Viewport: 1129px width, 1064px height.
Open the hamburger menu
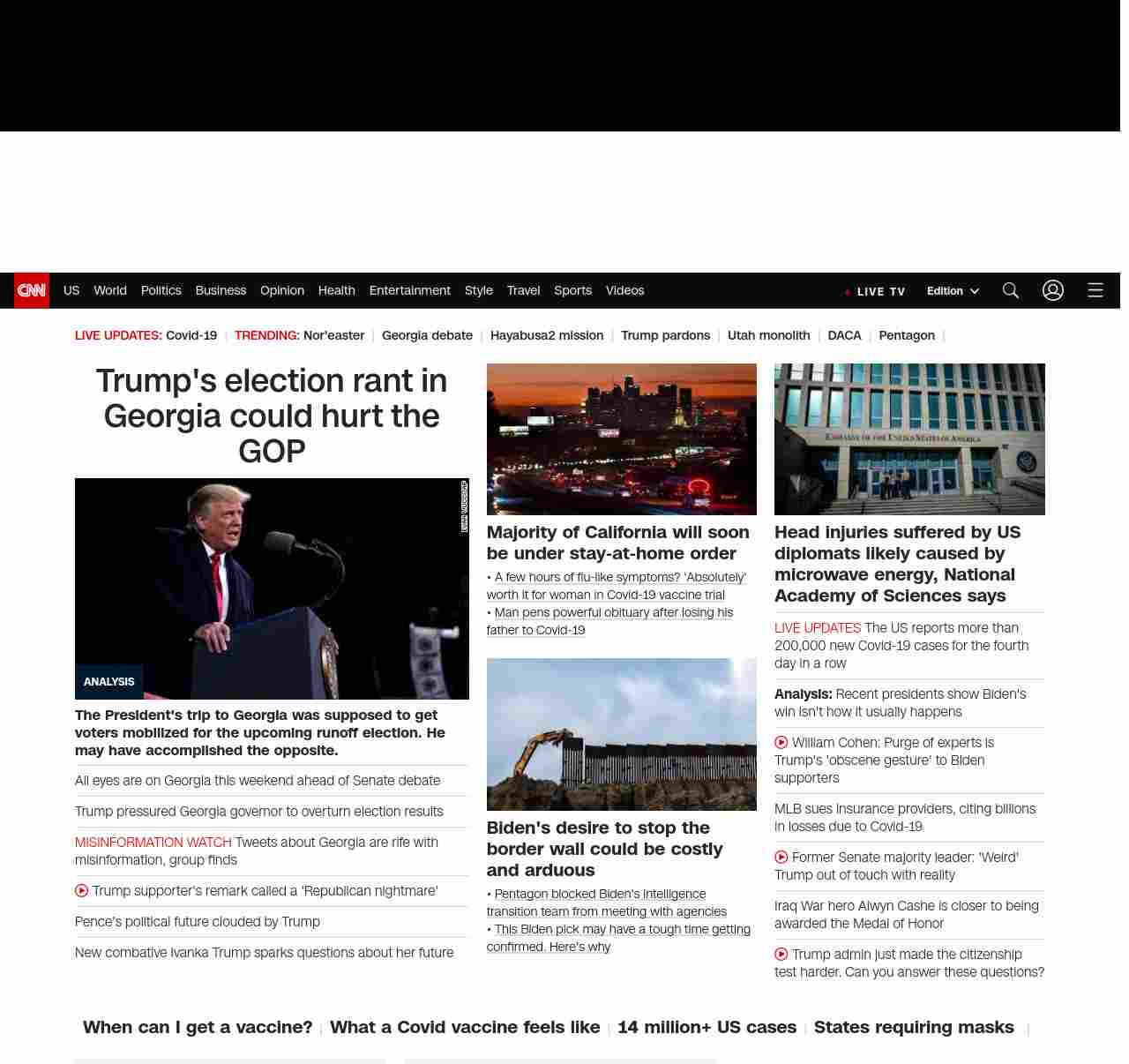pyautogui.click(x=1095, y=290)
